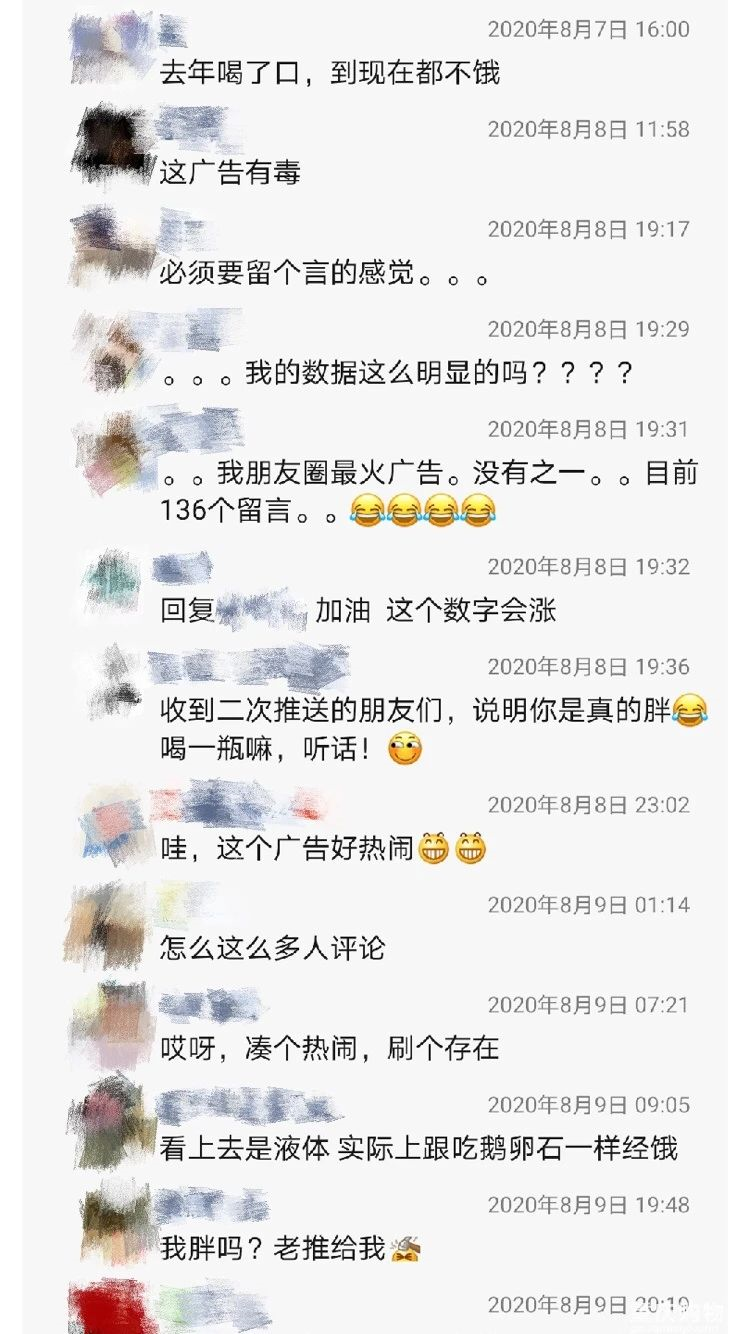Tap the "加油 这个数字会涨" reply
This screenshot has height=1334, width=750.
pyautogui.click(x=435, y=611)
